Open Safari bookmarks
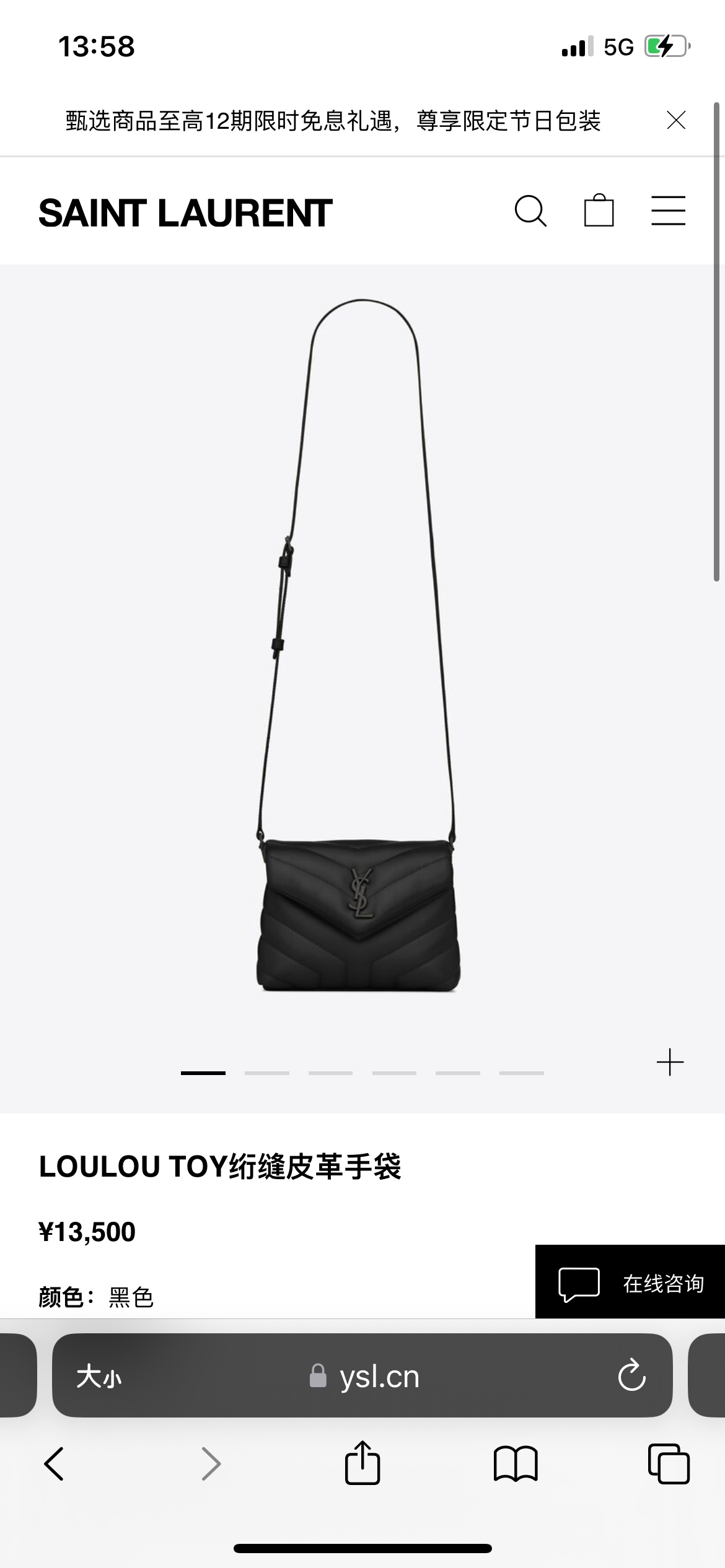Image resolution: width=725 pixels, height=1568 pixels. tap(515, 1464)
